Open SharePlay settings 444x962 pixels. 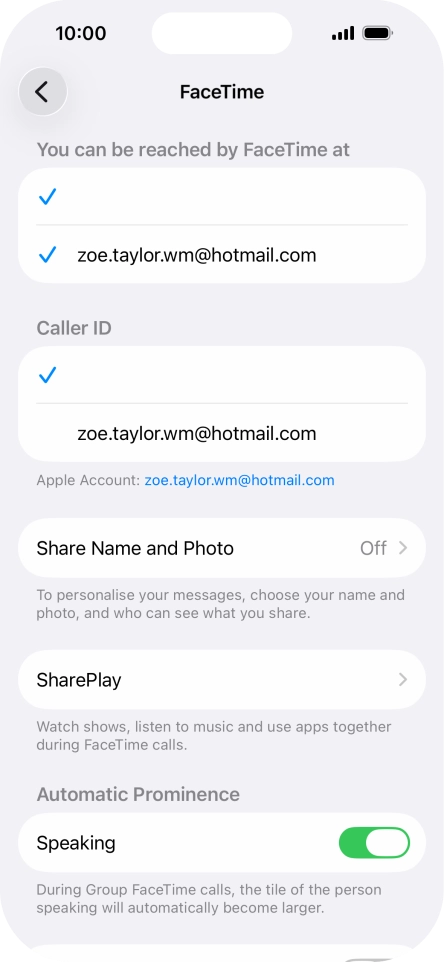[222, 680]
